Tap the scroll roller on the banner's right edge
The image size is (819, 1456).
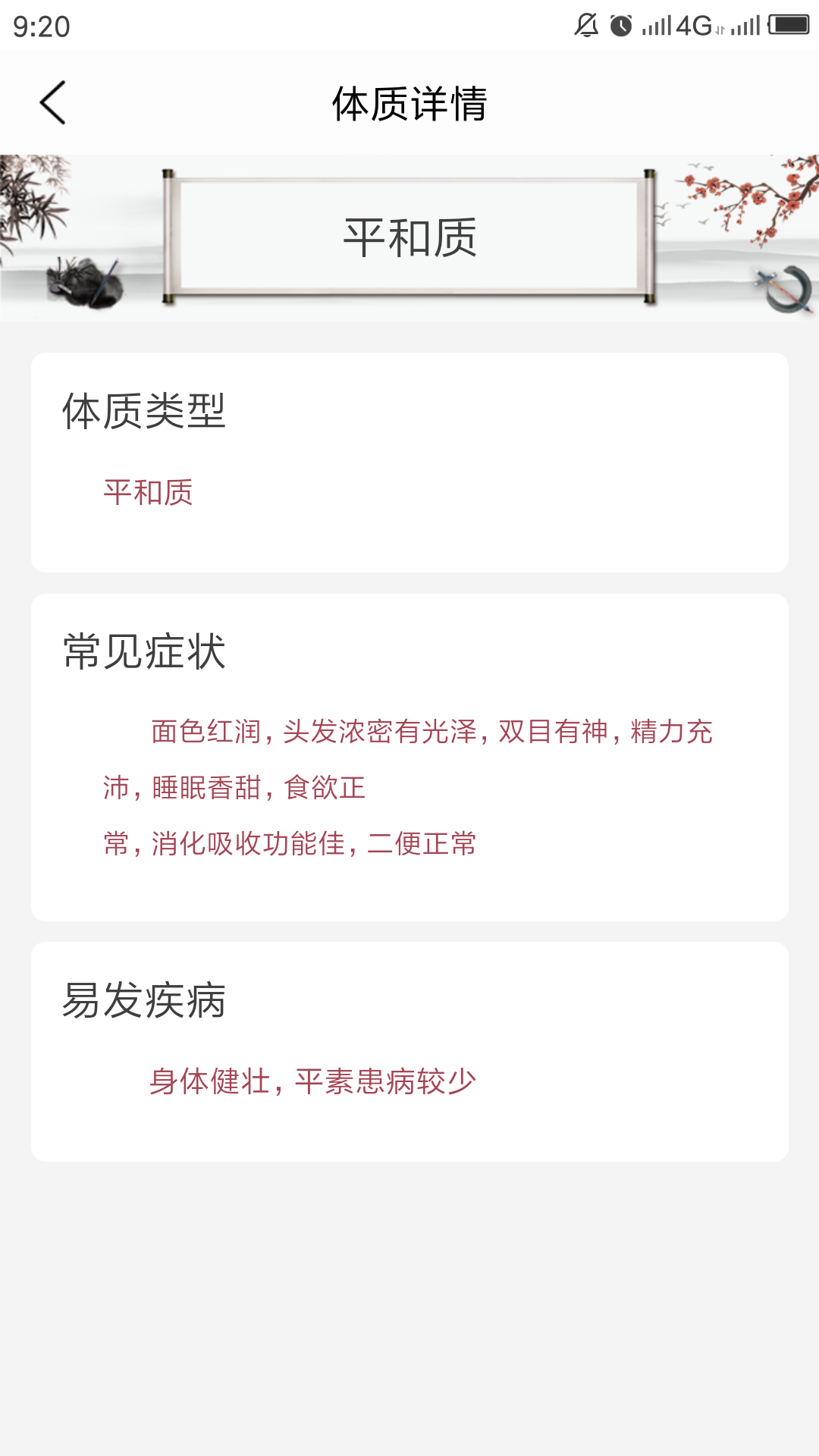pos(650,234)
